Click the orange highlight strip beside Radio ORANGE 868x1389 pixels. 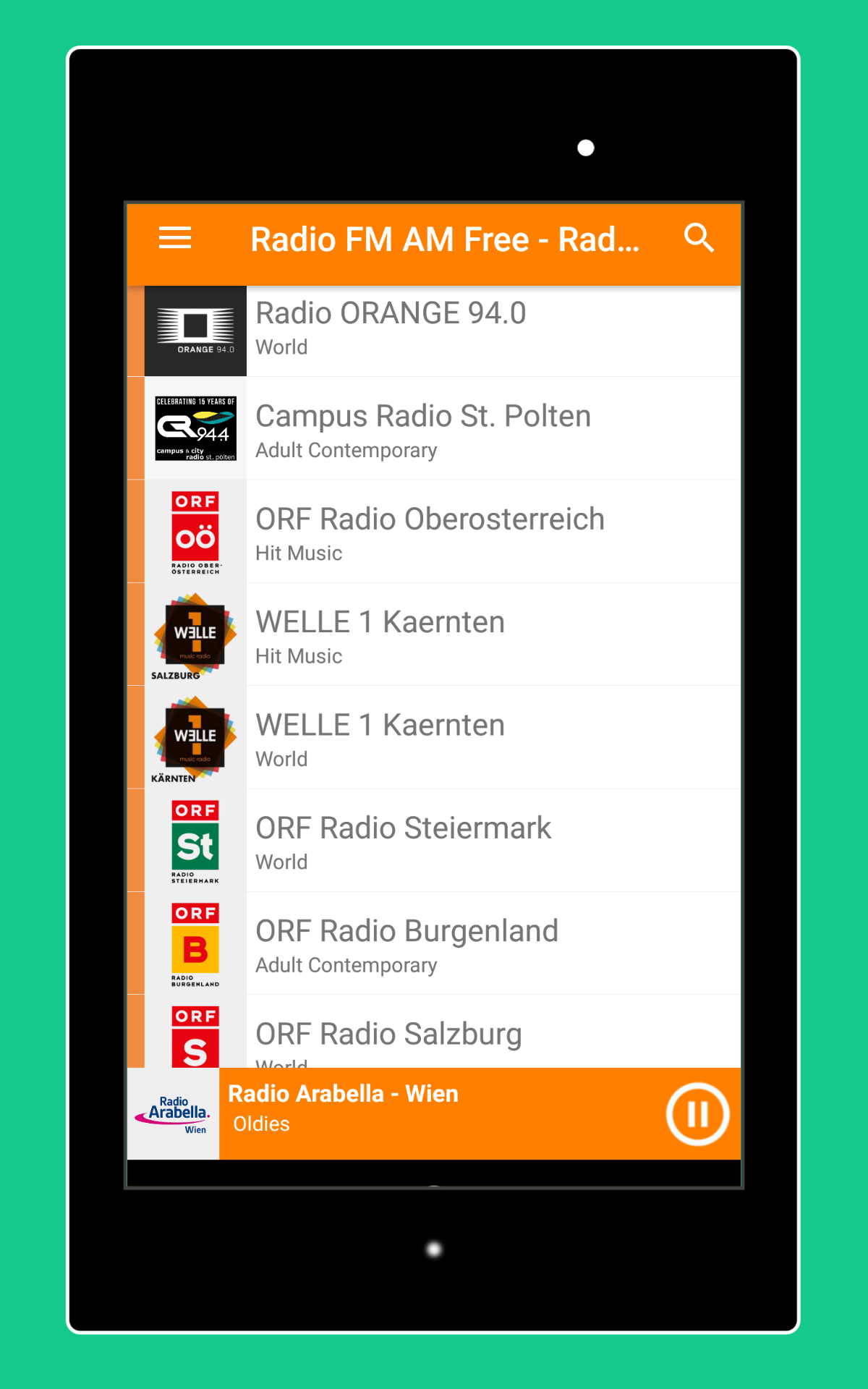(x=135, y=330)
